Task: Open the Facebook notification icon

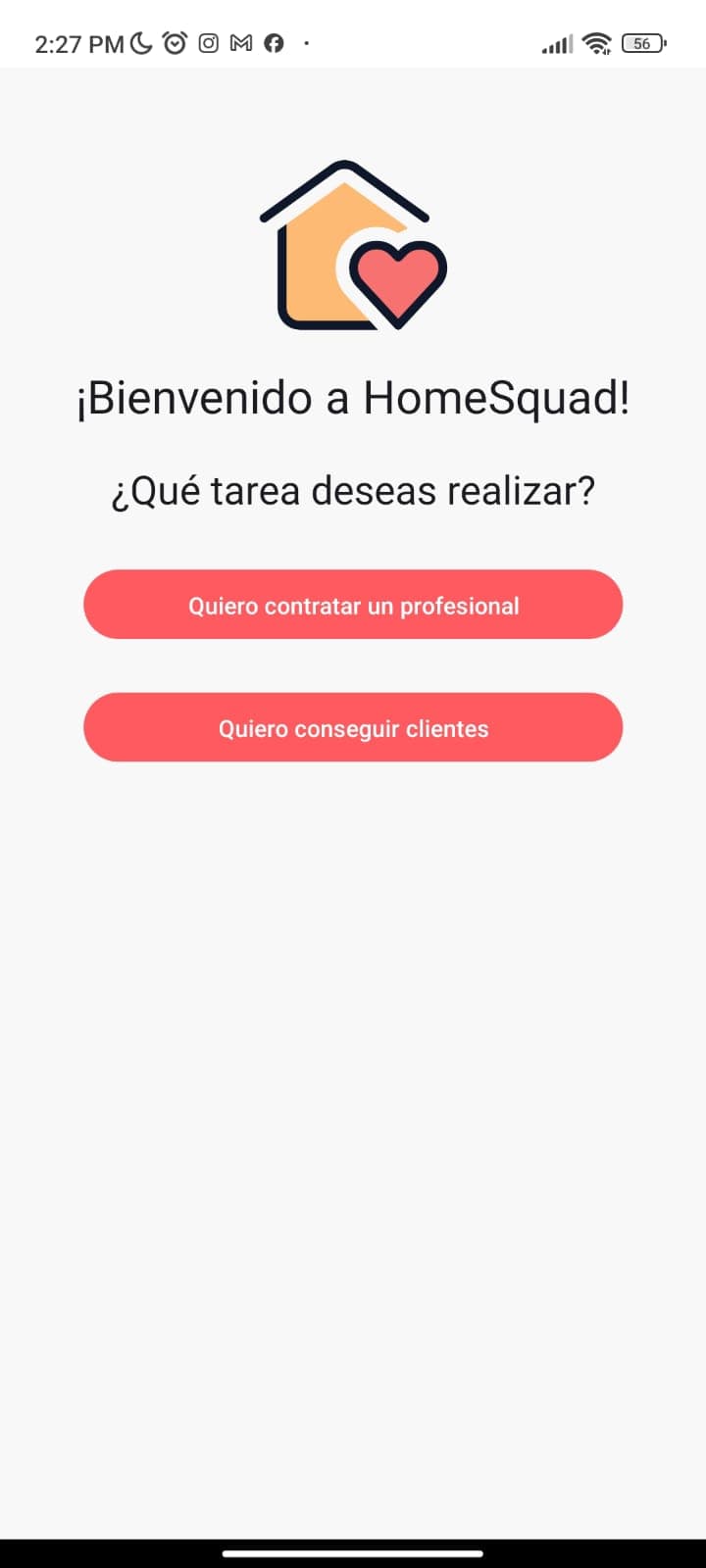Action: point(273,43)
